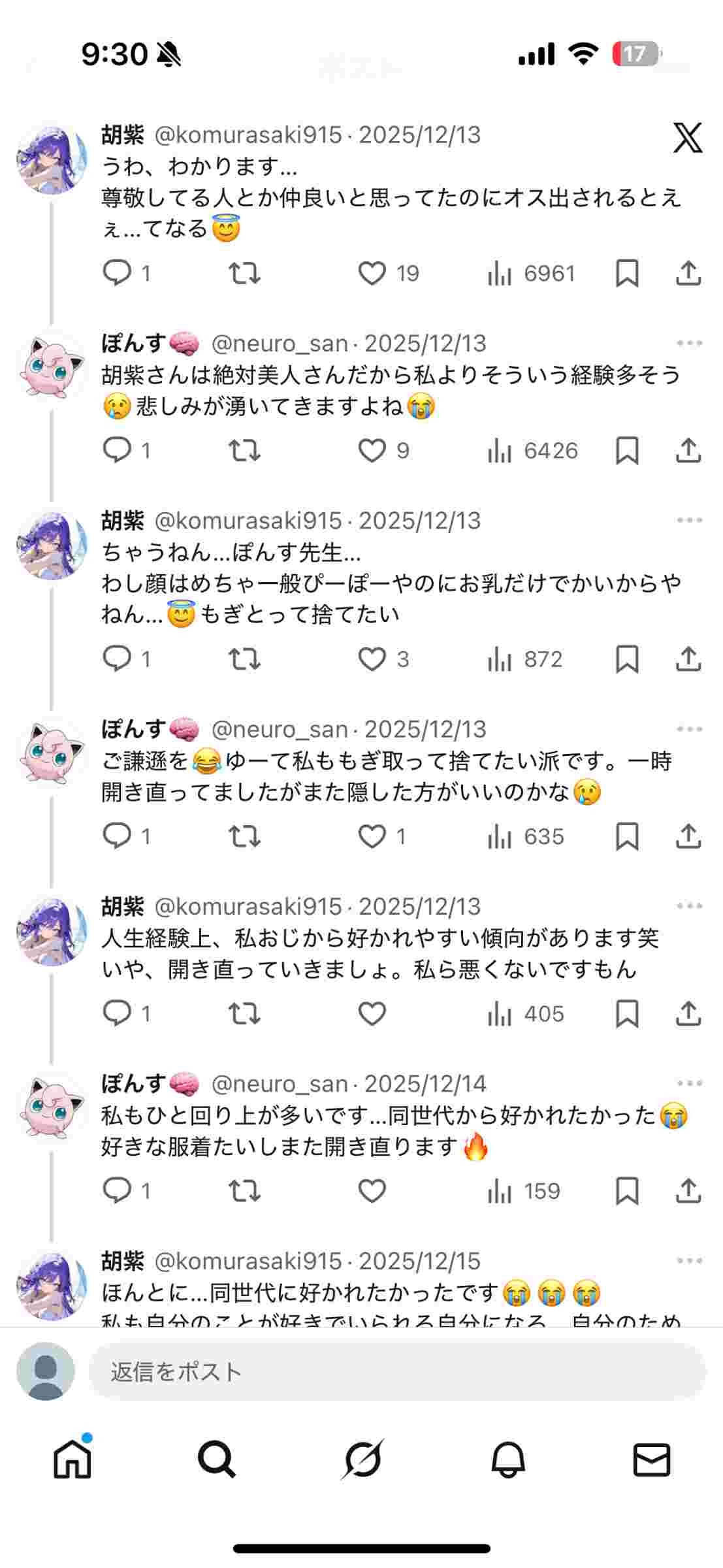Repost 胡紫's post with 872 views
This screenshot has width=723, height=1568.
pos(244,659)
